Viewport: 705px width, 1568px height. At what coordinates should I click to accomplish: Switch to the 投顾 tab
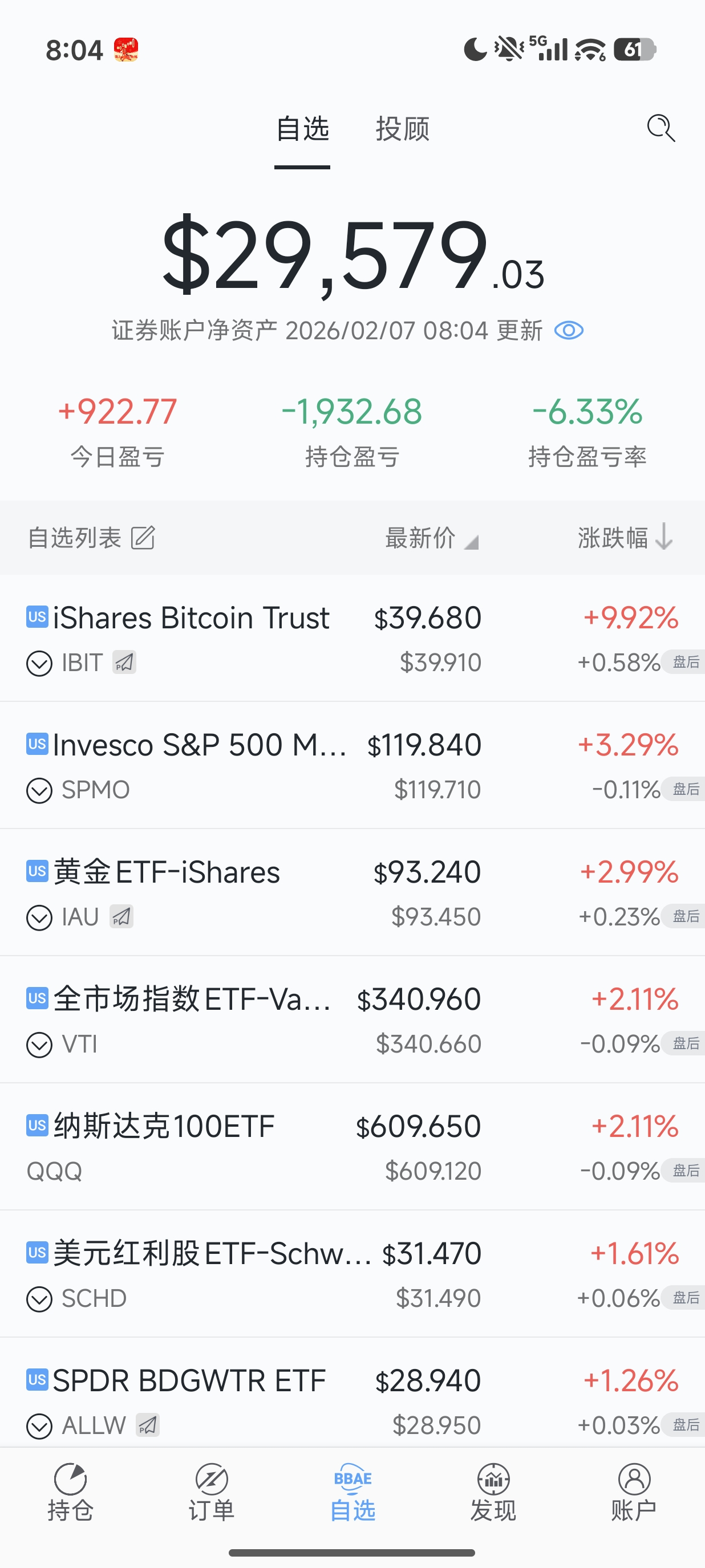403,129
